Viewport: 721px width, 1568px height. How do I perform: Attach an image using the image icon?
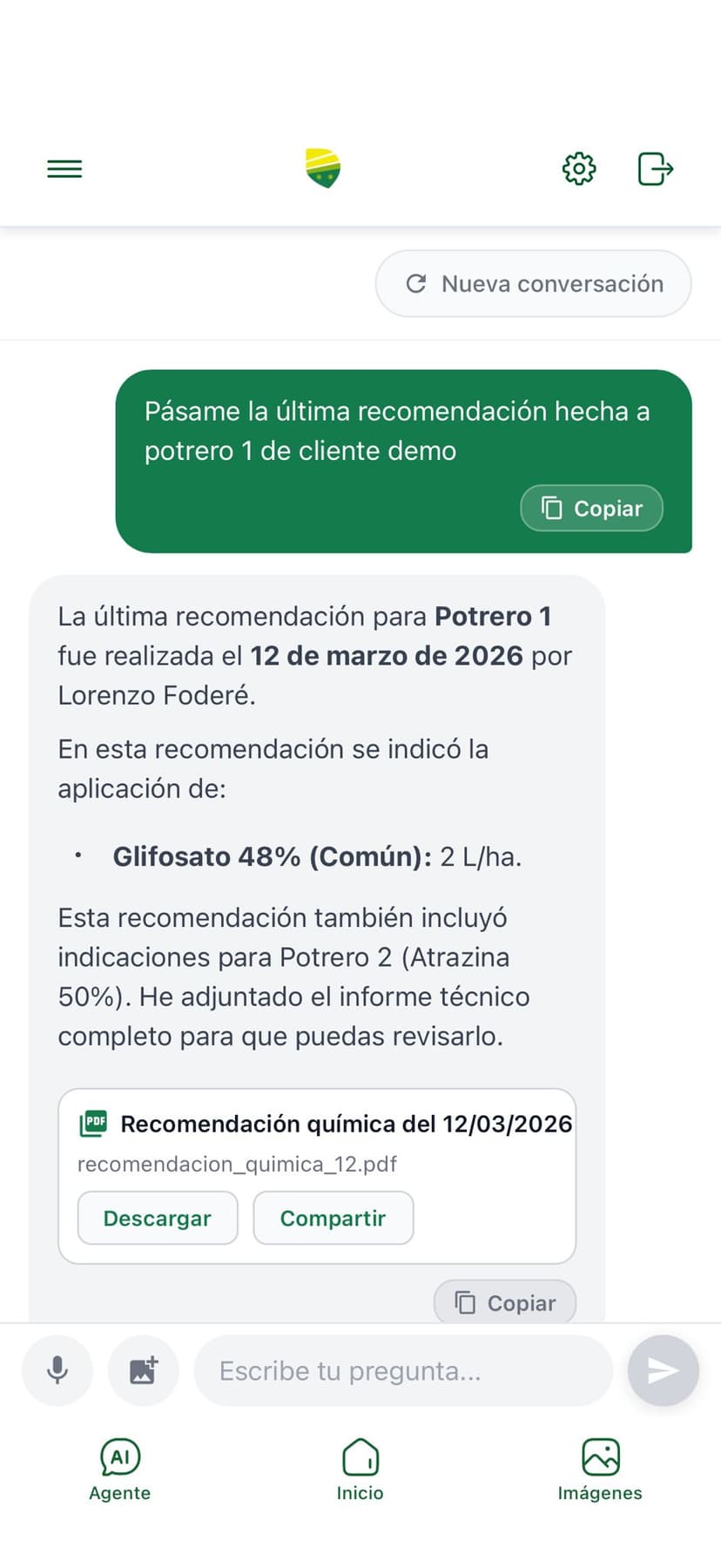coord(143,1370)
